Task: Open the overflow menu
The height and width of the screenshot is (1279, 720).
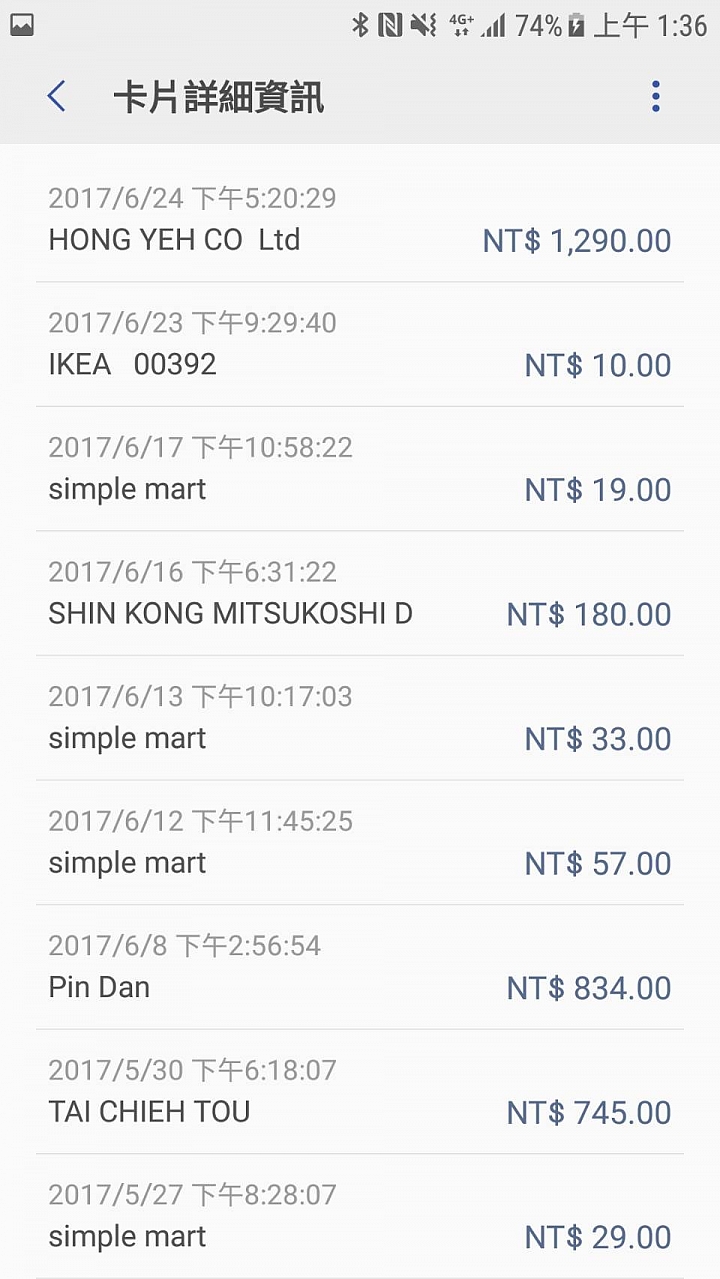Action: click(x=656, y=97)
